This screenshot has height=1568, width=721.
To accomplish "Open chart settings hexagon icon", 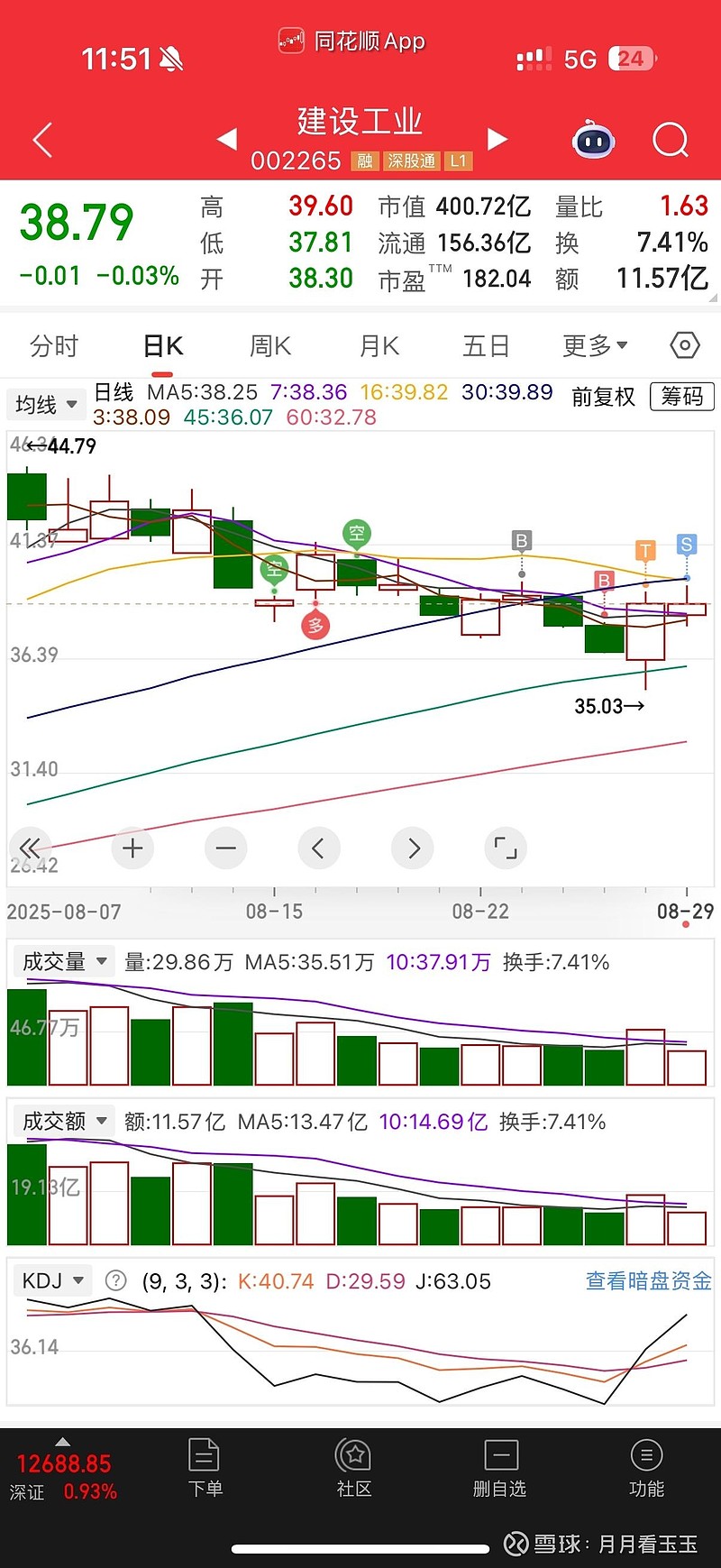I will (685, 345).
